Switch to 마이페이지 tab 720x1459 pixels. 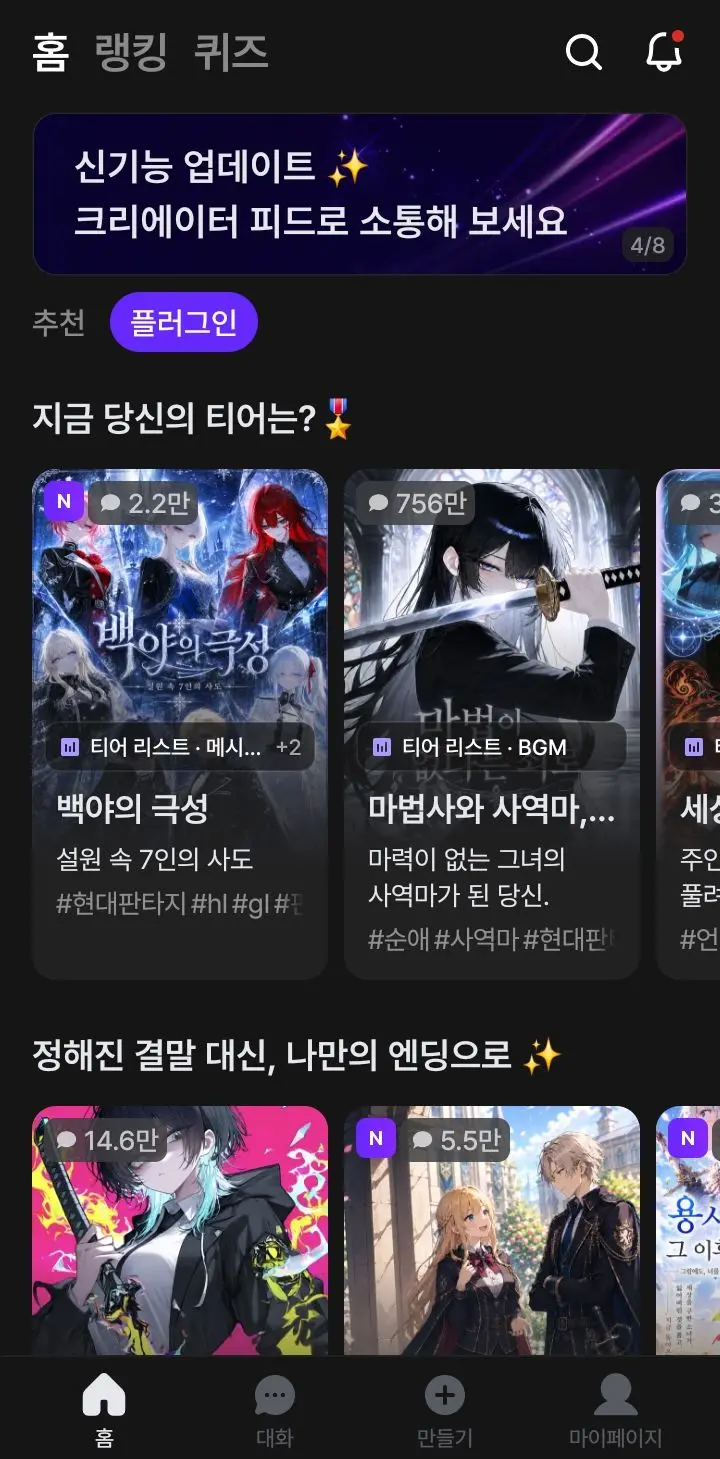[616, 1410]
